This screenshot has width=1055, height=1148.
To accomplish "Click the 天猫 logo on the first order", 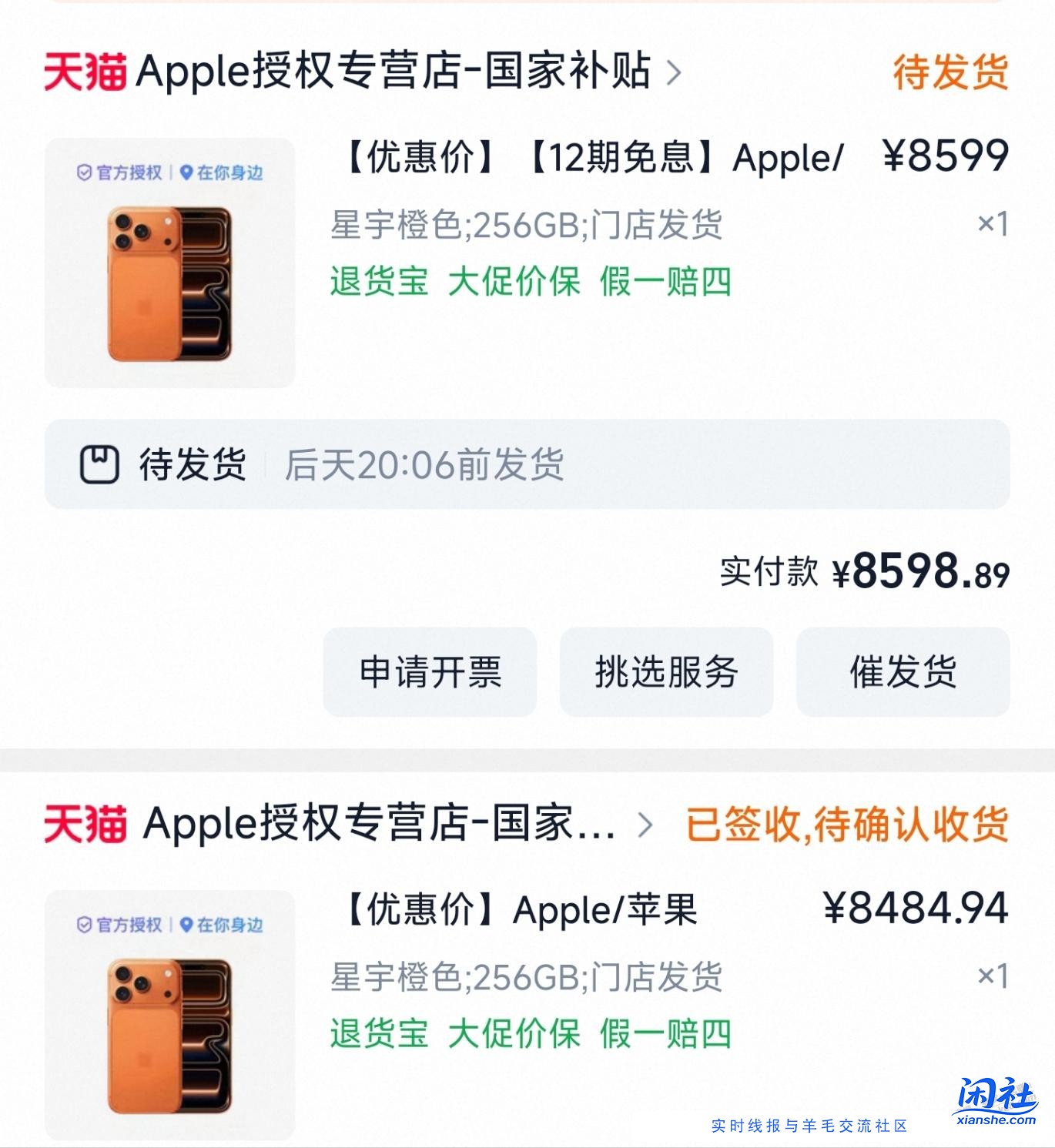I will point(85,72).
